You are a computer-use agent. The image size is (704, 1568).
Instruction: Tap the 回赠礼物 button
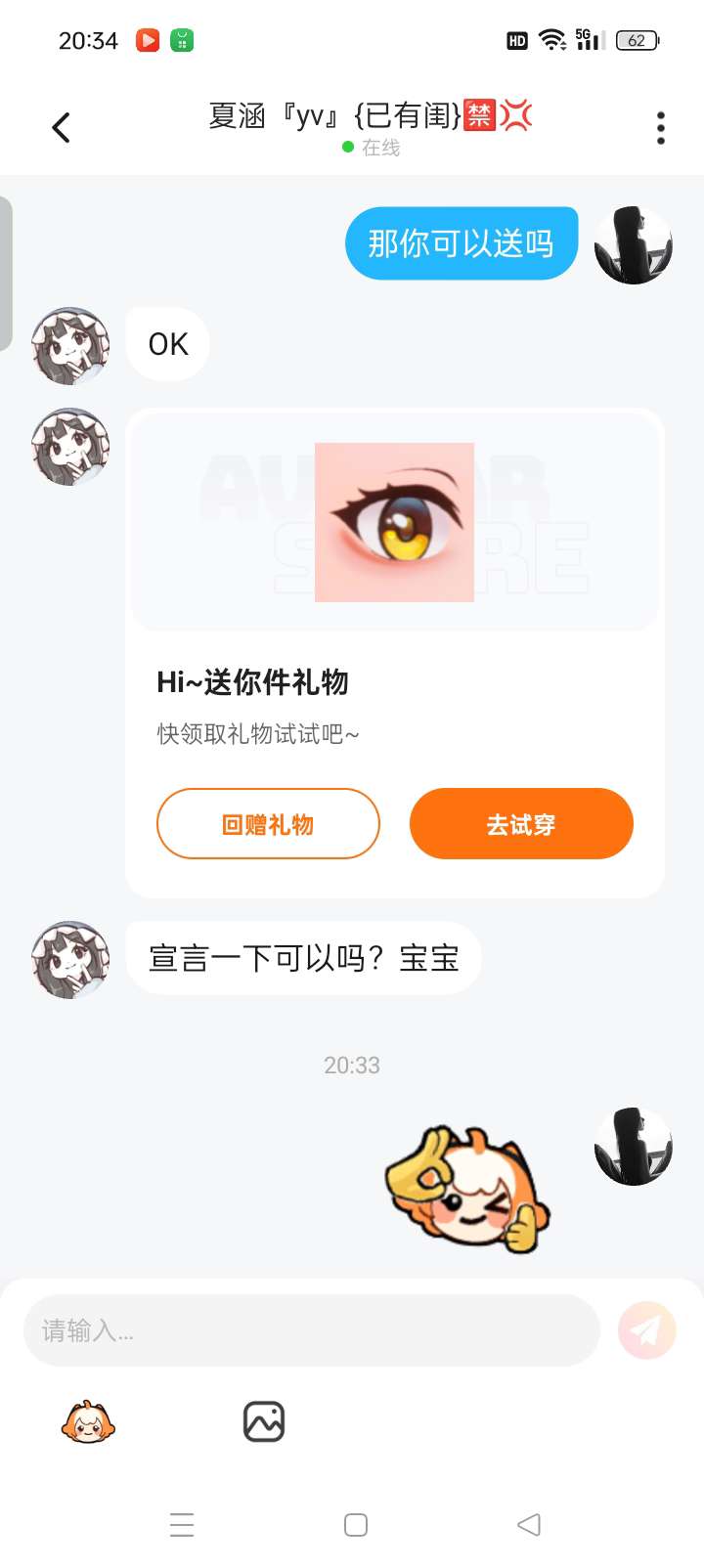coord(268,824)
